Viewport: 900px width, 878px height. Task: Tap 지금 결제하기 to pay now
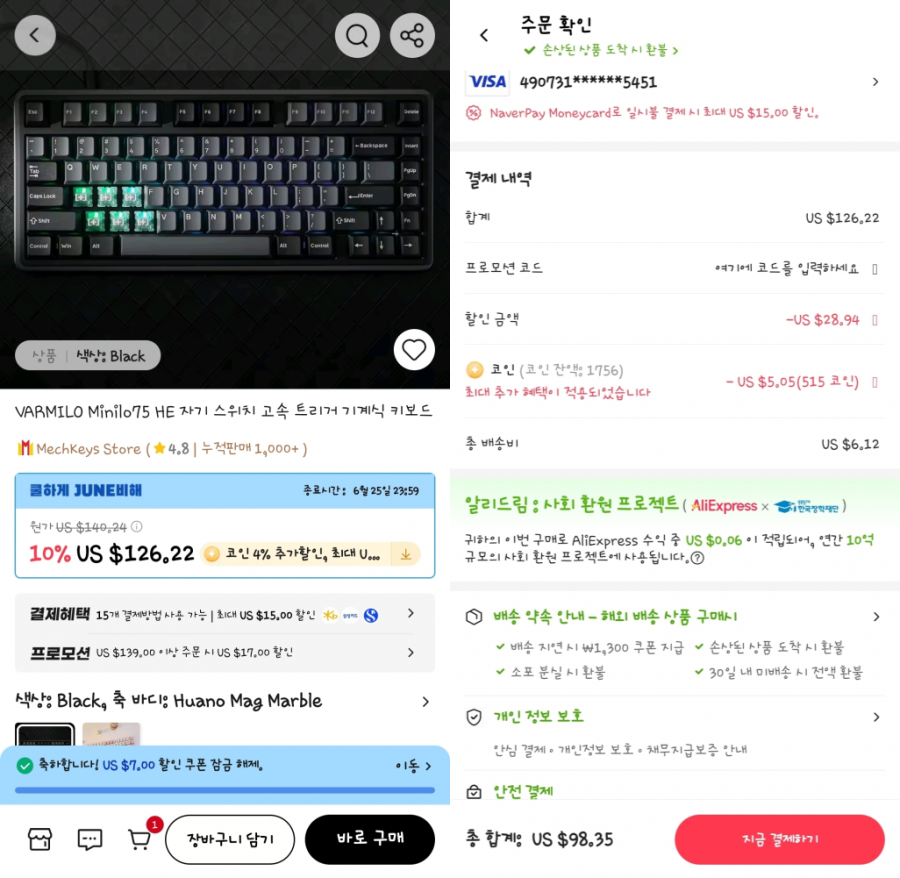coord(779,839)
